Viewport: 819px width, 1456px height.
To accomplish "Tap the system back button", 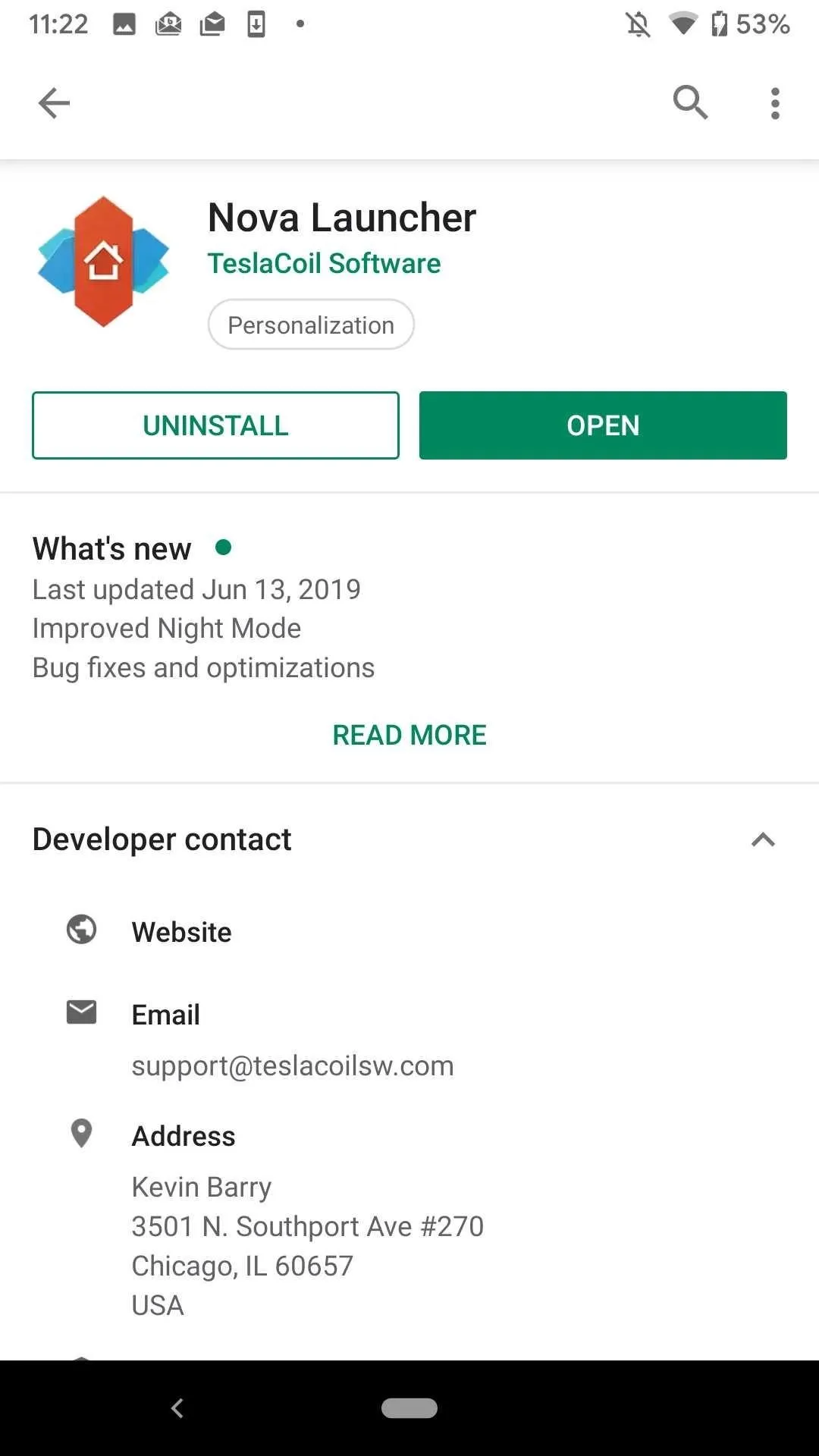I will tap(177, 1408).
